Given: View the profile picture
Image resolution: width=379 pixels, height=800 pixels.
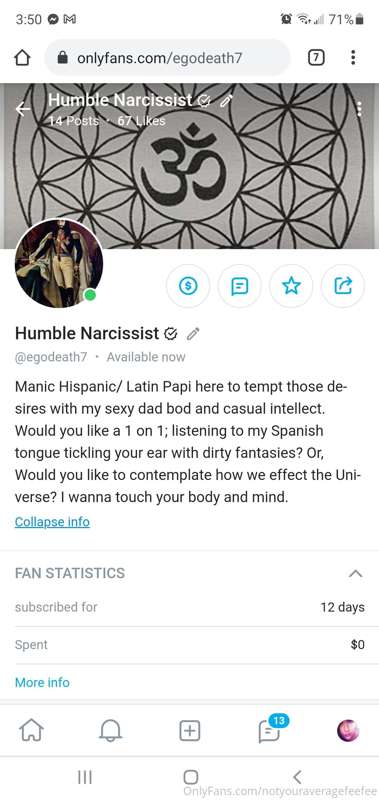Looking at the screenshot, I should click(59, 263).
